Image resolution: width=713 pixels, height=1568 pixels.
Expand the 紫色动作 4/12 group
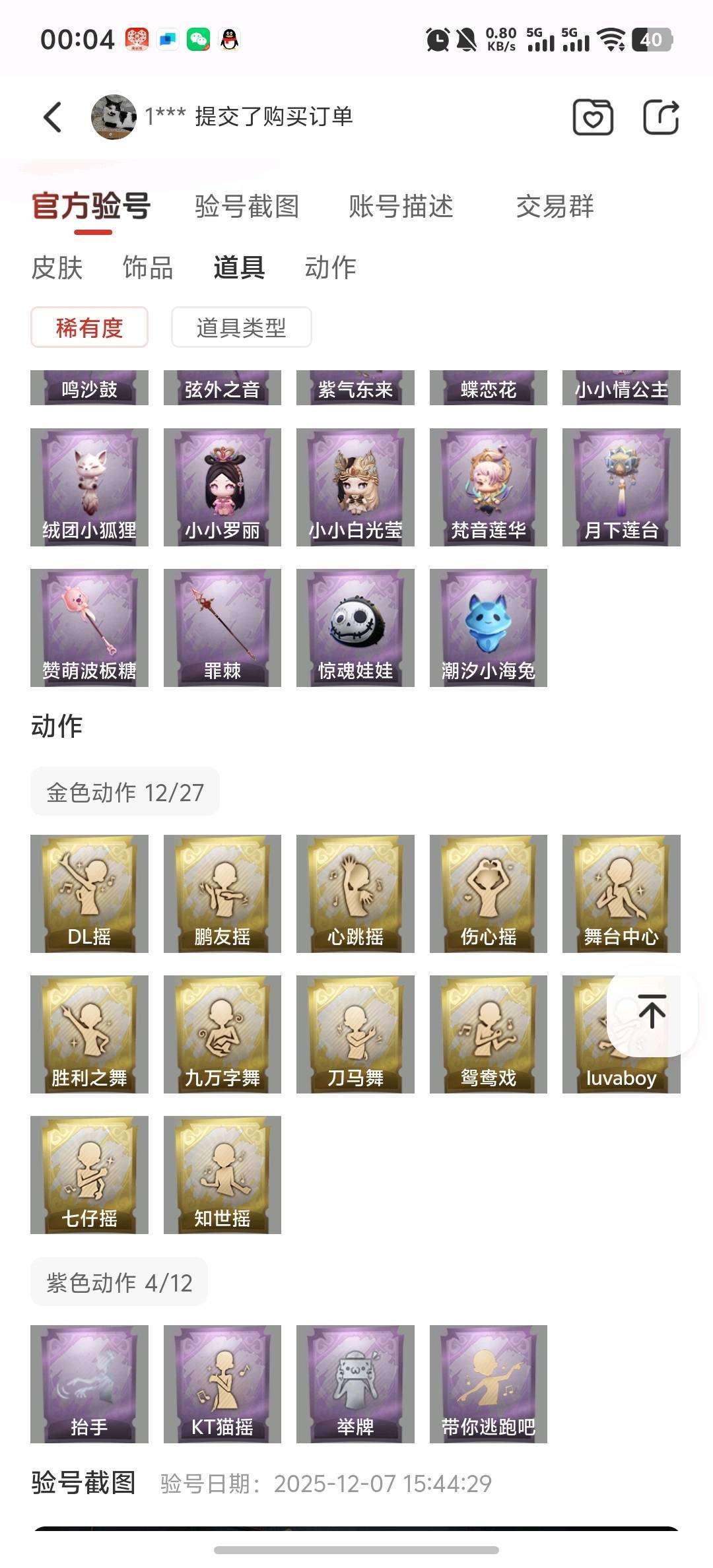119,1281
